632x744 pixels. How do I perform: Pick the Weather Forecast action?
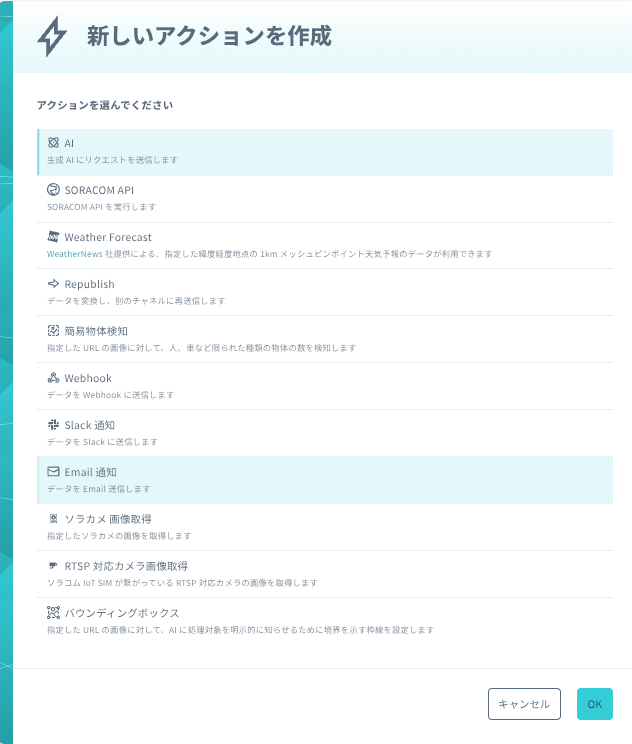tap(324, 245)
